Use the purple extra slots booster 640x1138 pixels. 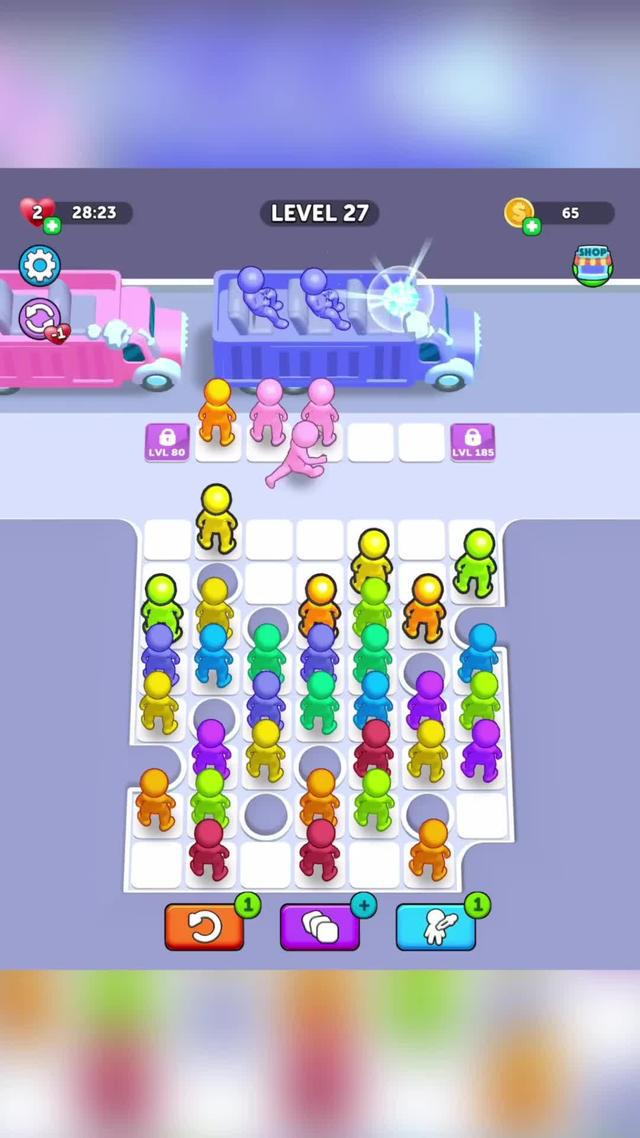(320, 927)
